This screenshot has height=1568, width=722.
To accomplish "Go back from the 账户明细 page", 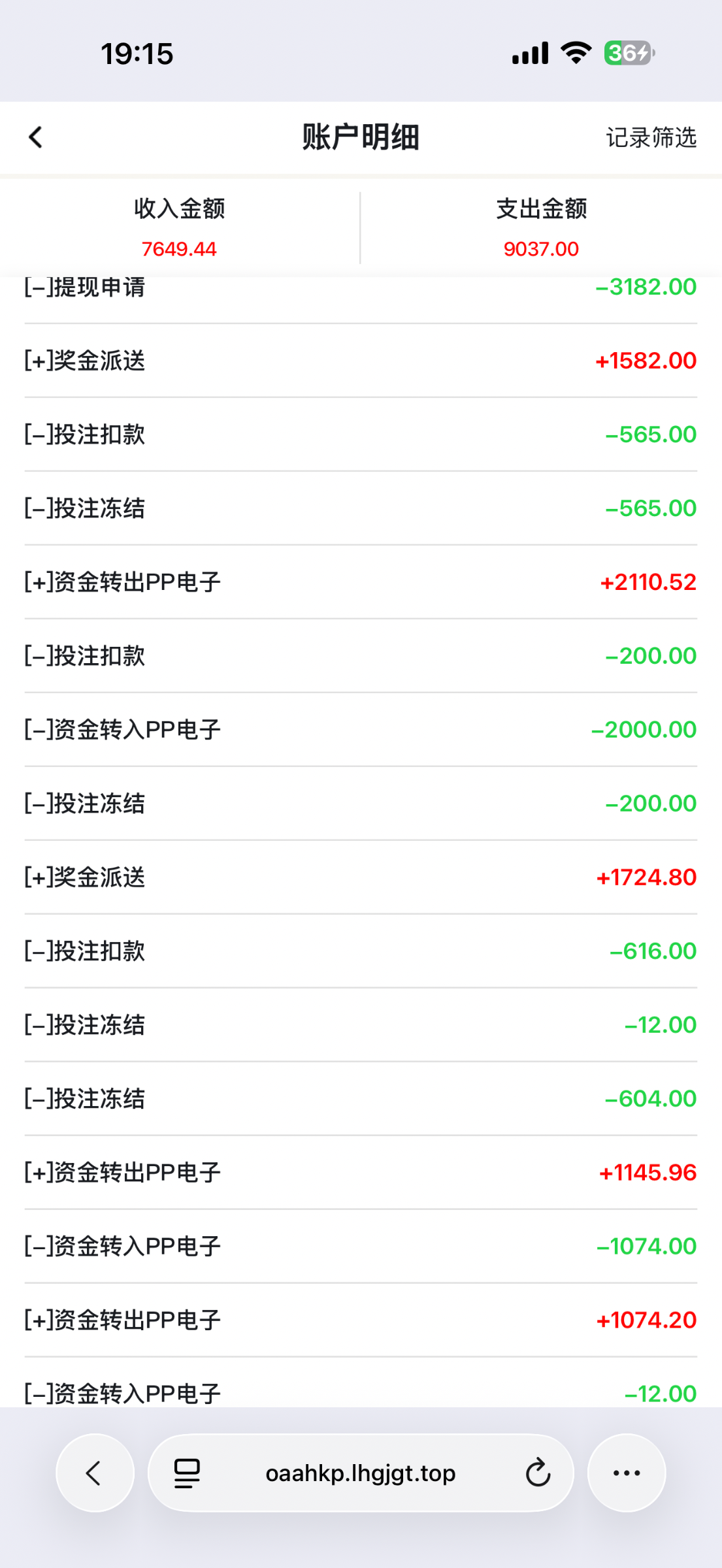I will point(36,137).
